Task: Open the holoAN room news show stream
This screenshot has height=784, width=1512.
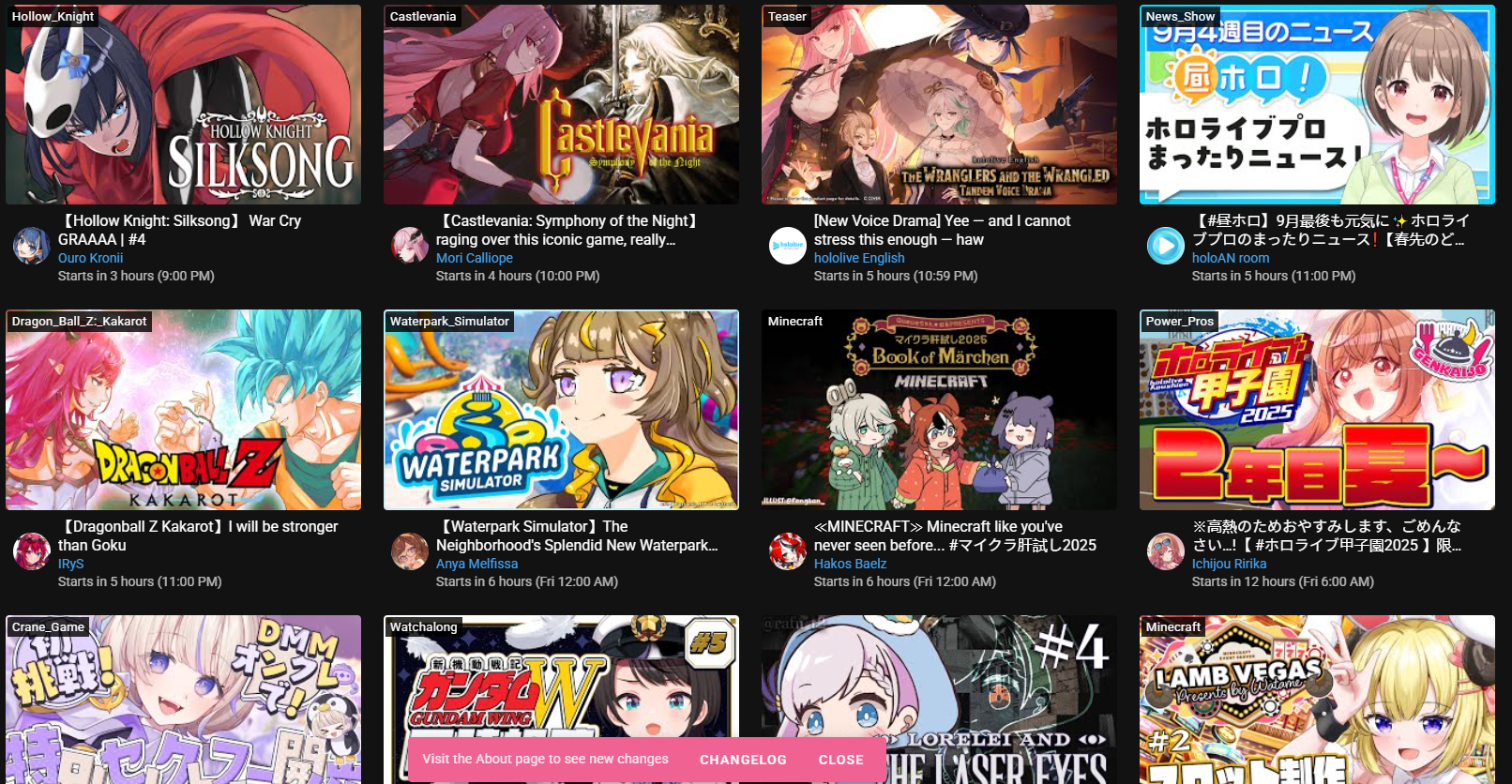Action: [1317, 105]
